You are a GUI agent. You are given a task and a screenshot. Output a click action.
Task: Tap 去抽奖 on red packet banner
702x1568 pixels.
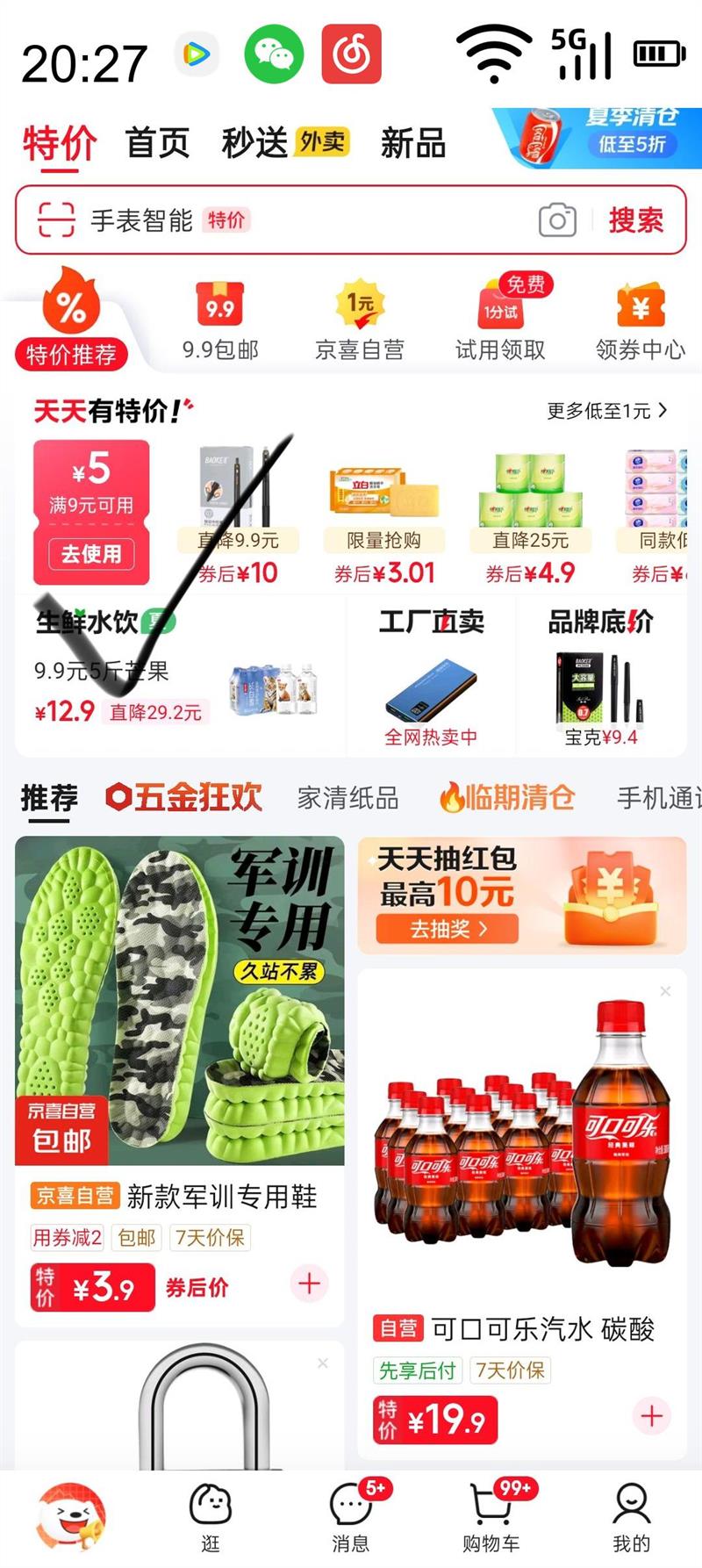click(x=448, y=929)
